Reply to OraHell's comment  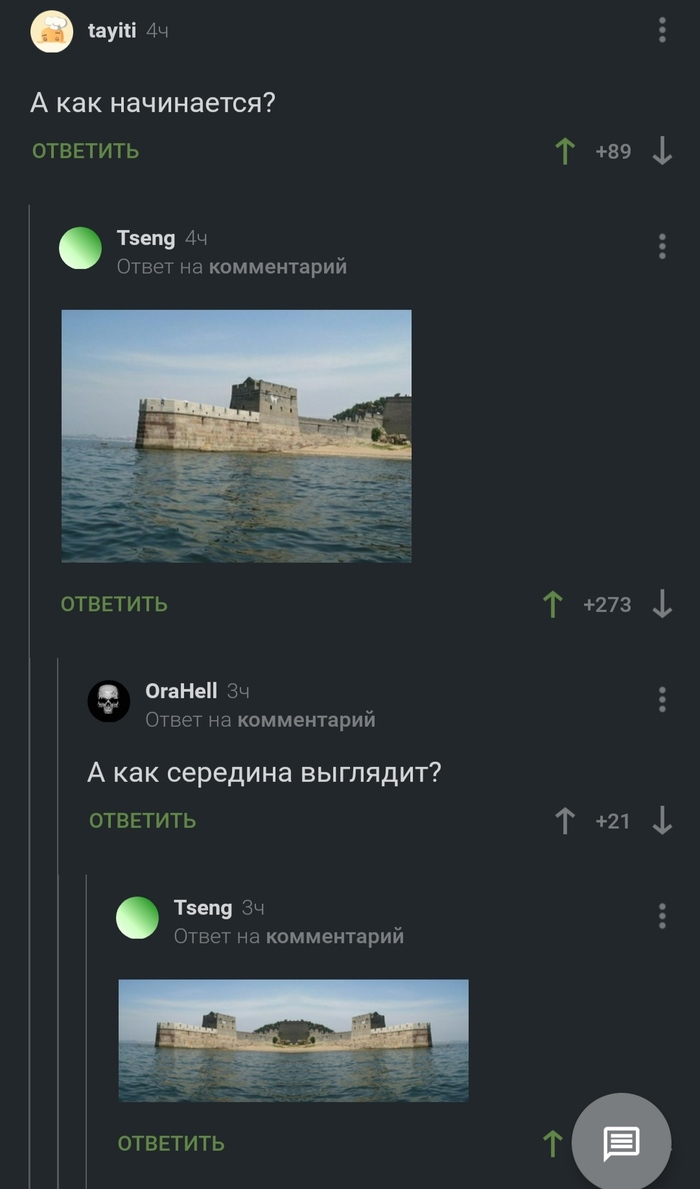click(x=142, y=821)
